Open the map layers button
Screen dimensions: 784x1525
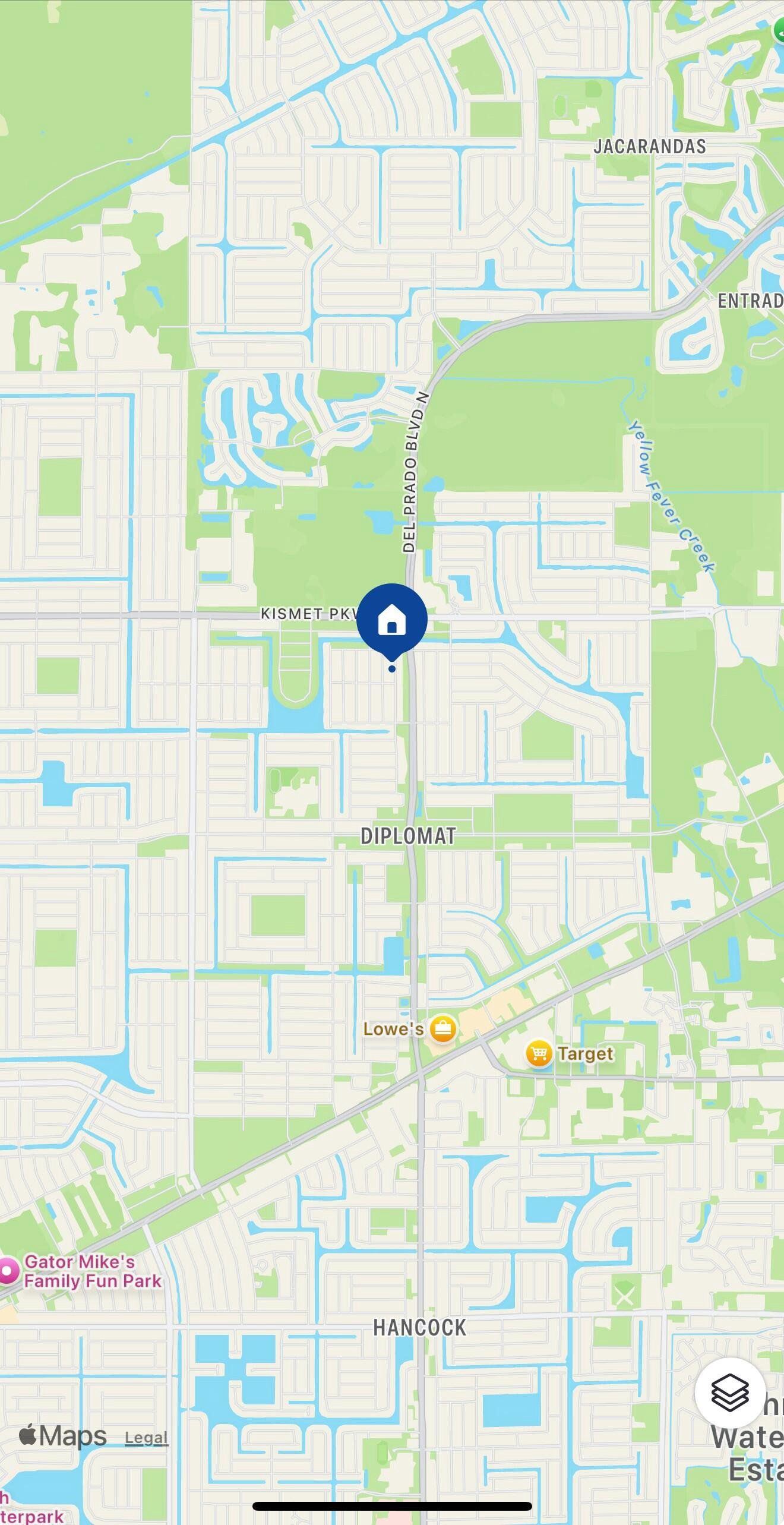coord(729,1392)
